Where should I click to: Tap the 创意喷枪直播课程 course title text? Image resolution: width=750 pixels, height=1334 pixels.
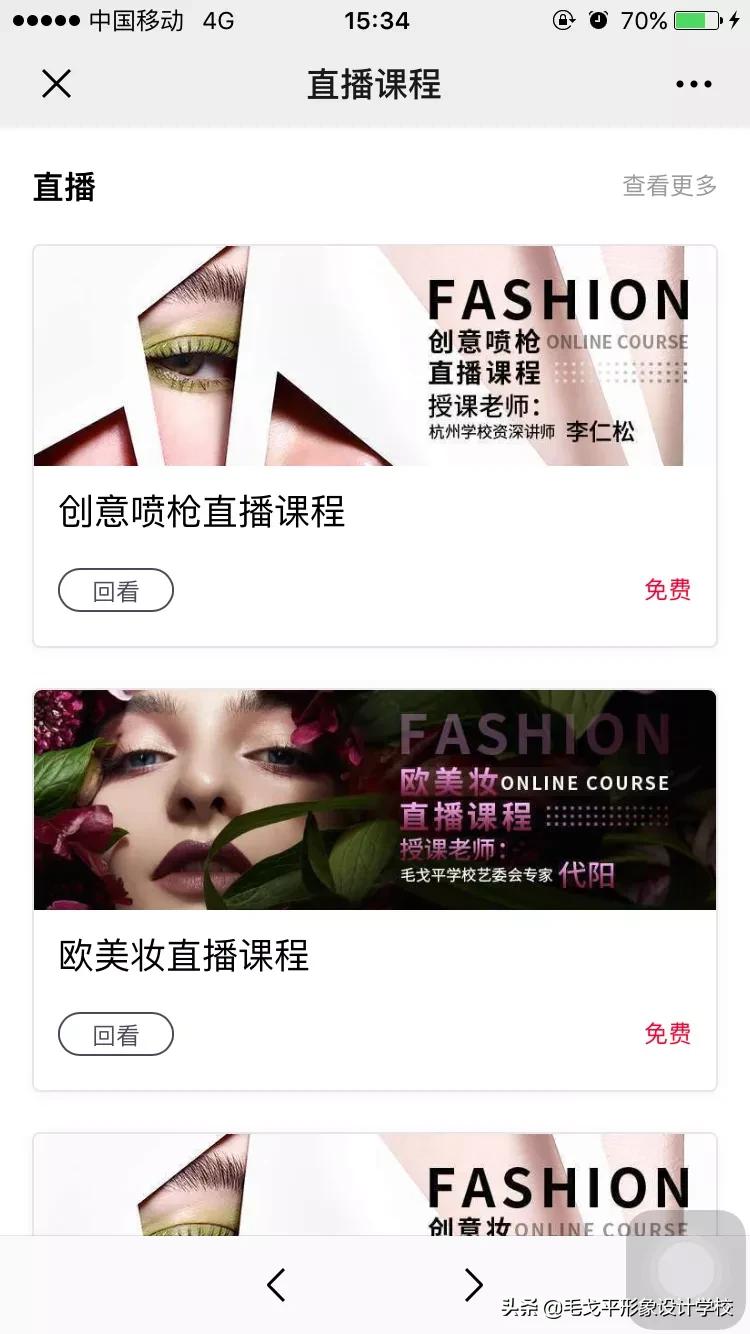pos(203,512)
